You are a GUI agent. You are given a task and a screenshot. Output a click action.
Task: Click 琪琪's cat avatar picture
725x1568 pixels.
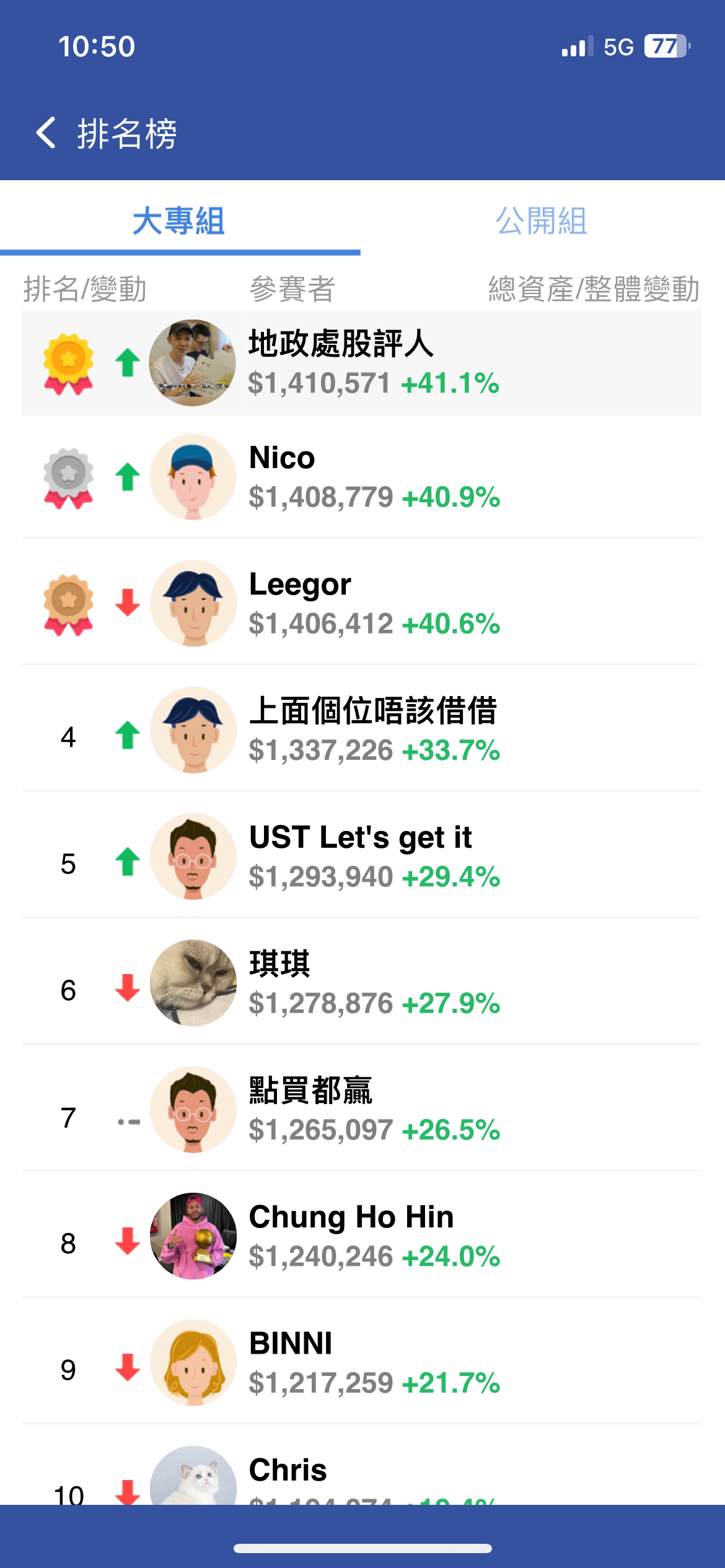[x=193, y=984]
